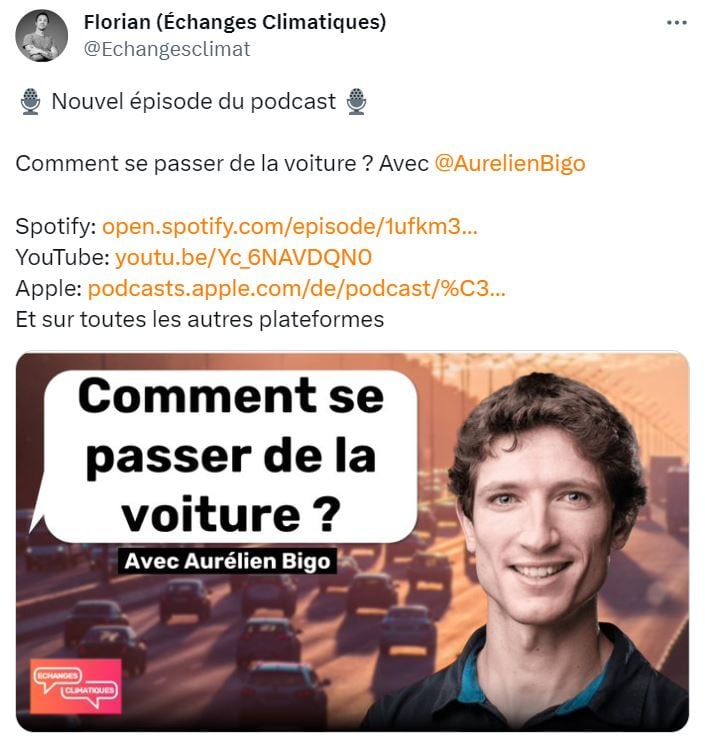The height and width of the screenshot is (745, 705).
Task: Open the Apple Podcasts link
Action: pos(296,288)
